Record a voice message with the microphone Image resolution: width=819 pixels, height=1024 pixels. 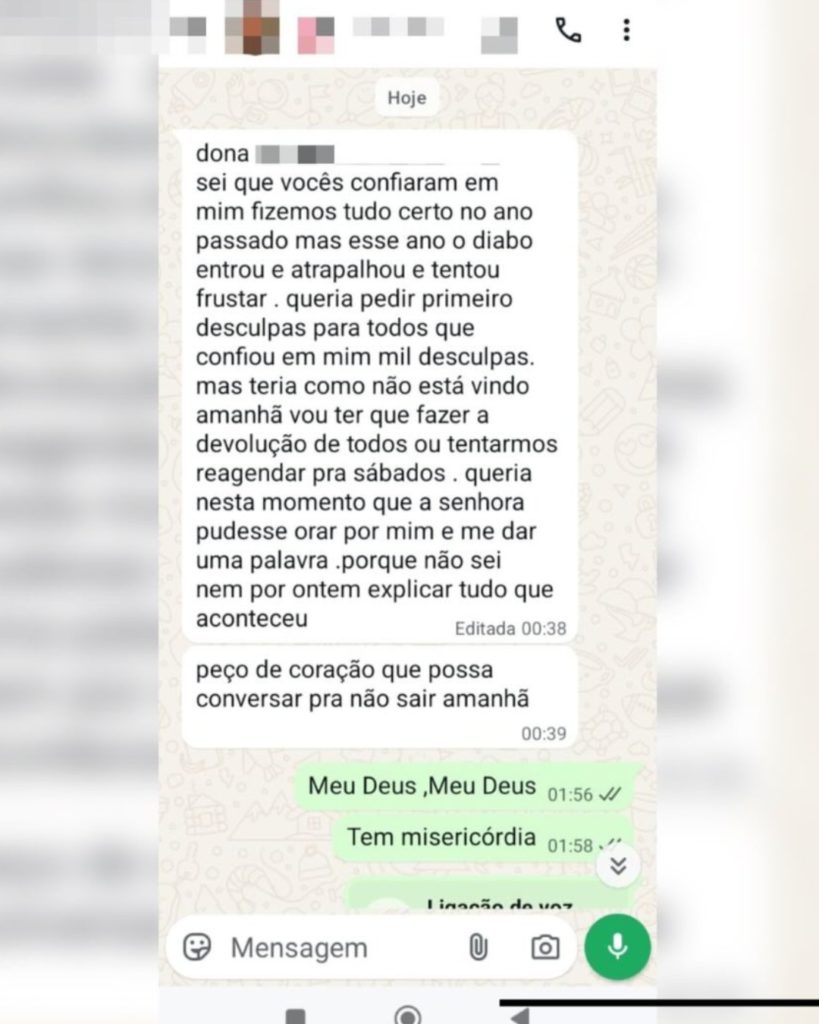point(617,947)
